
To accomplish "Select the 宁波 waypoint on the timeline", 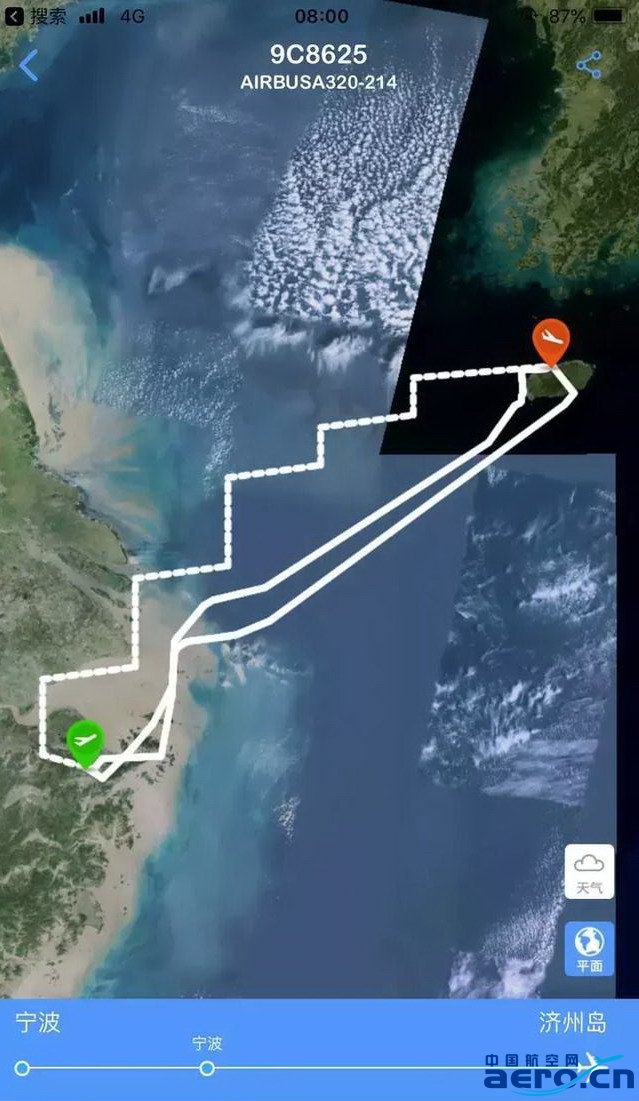I will click(207, 1068).
